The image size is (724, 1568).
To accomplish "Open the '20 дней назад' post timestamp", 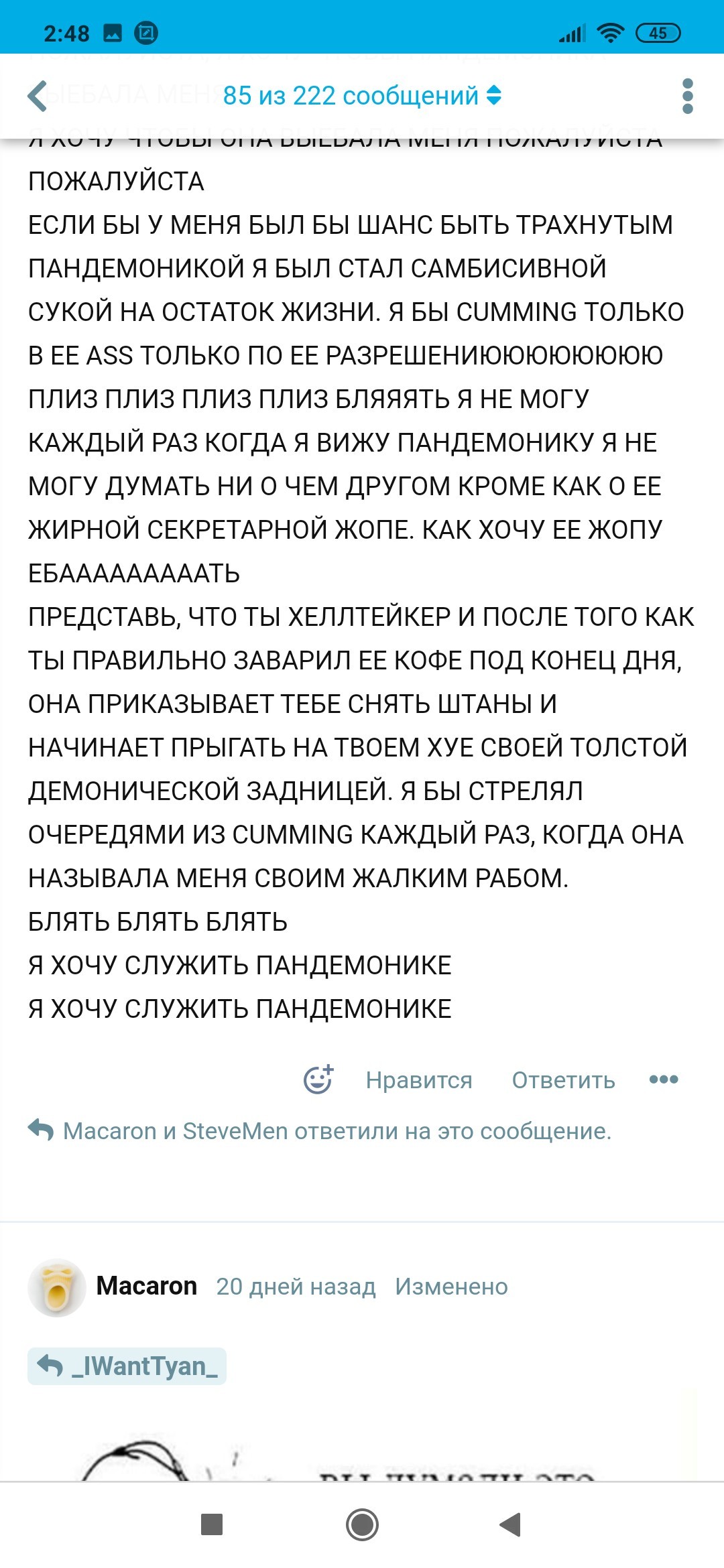I will click(x=296, y=1287).
